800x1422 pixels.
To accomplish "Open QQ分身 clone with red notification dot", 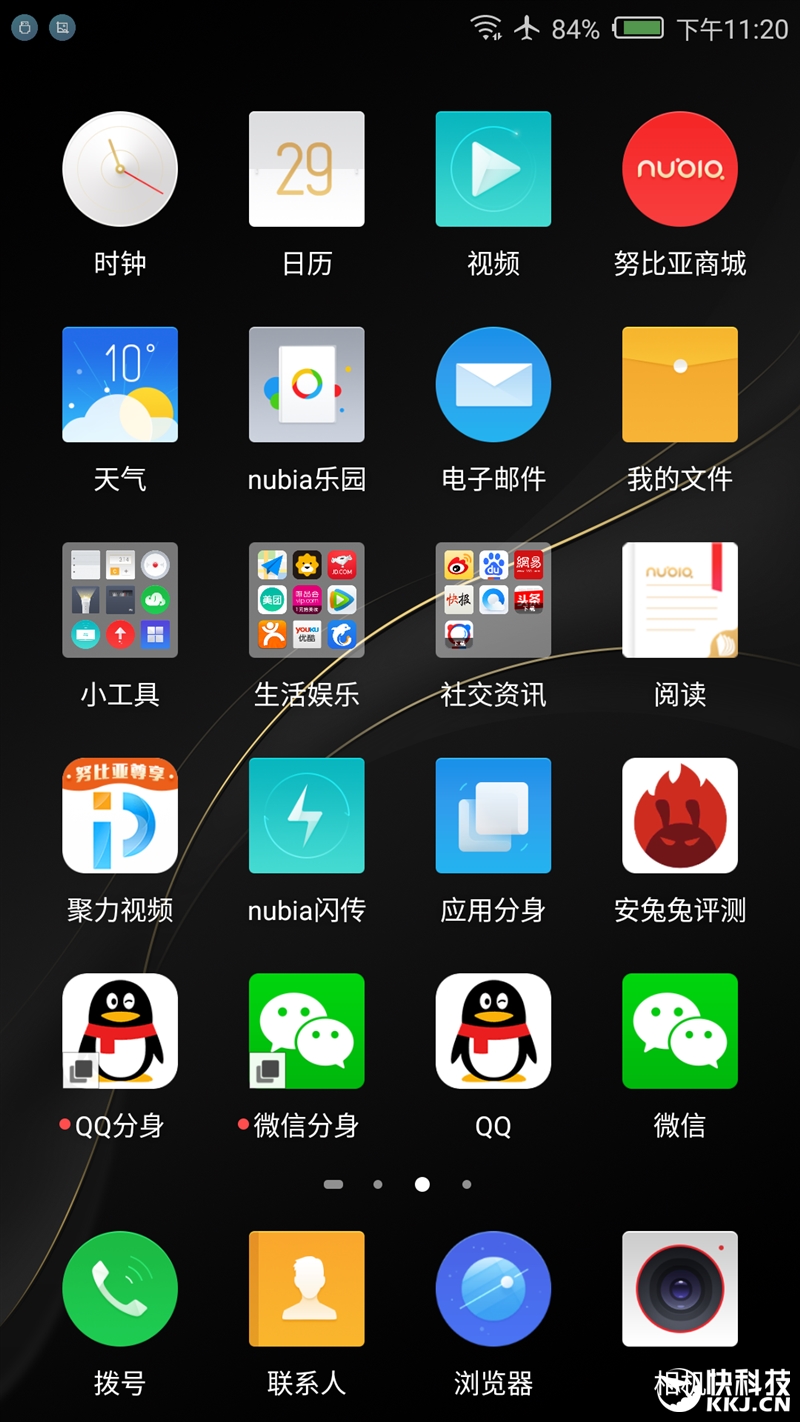I will (120, 1031).
